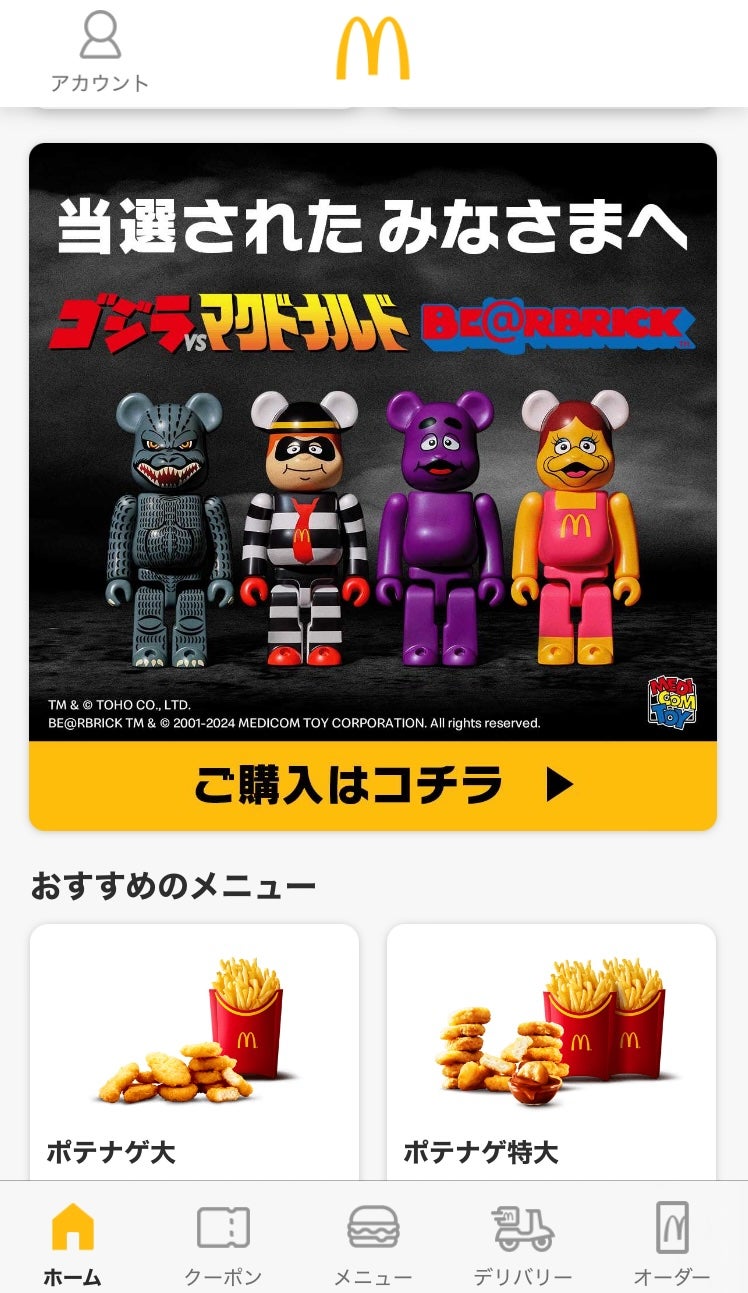Open the アカウント account icon
Viewport: 748px width, 1293px height.
100,52
